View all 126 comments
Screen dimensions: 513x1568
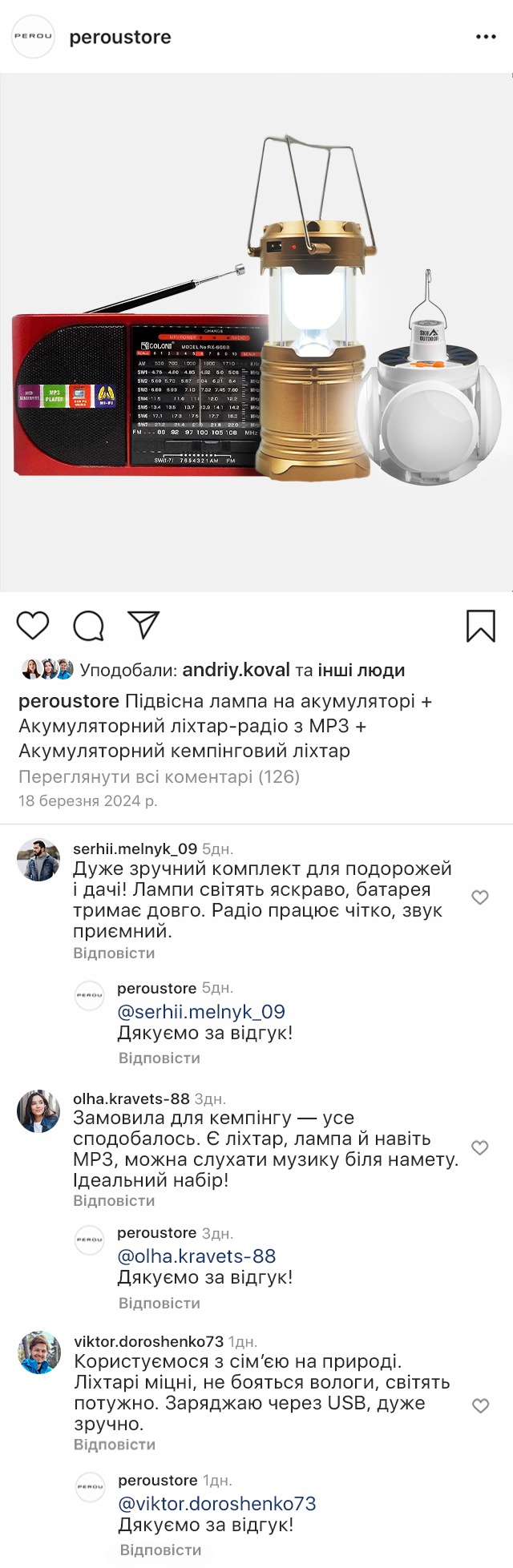point(159,776)
